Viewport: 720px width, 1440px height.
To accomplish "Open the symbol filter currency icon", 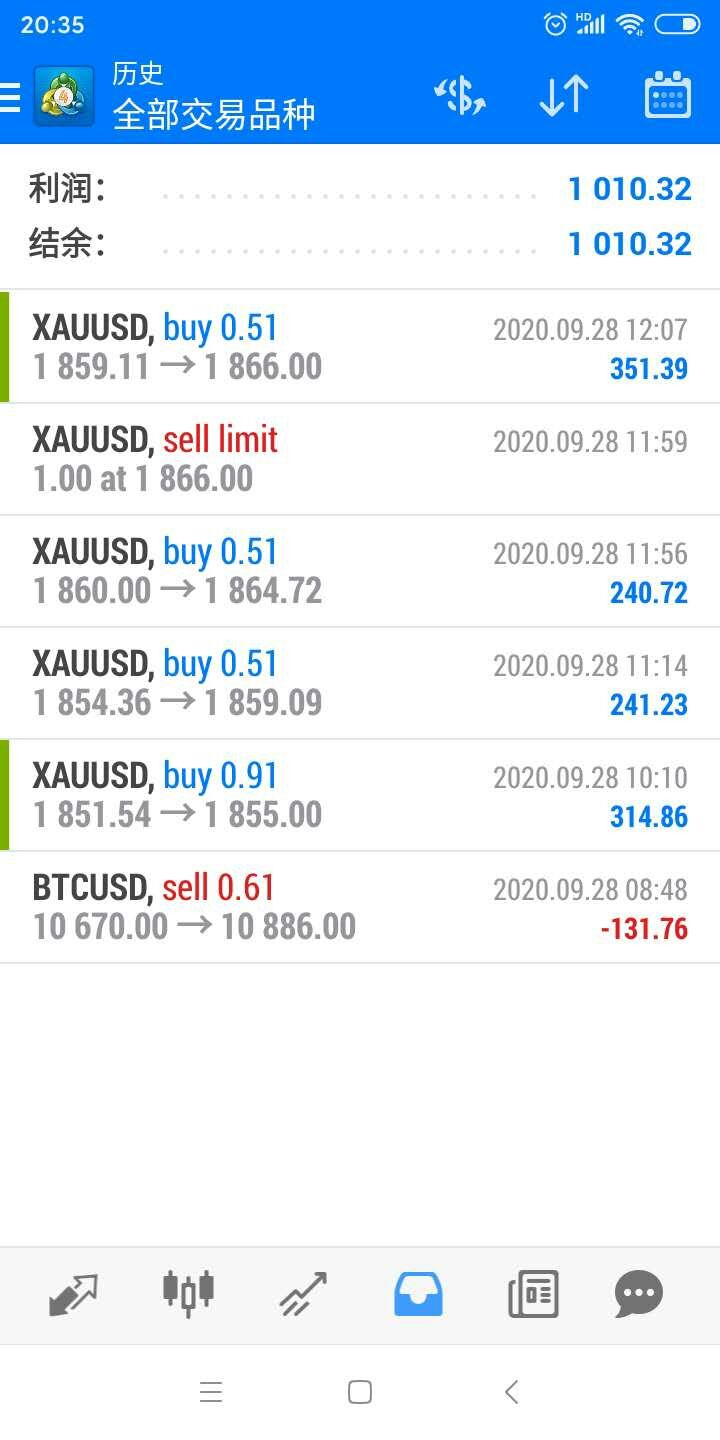I will [460, 97].
